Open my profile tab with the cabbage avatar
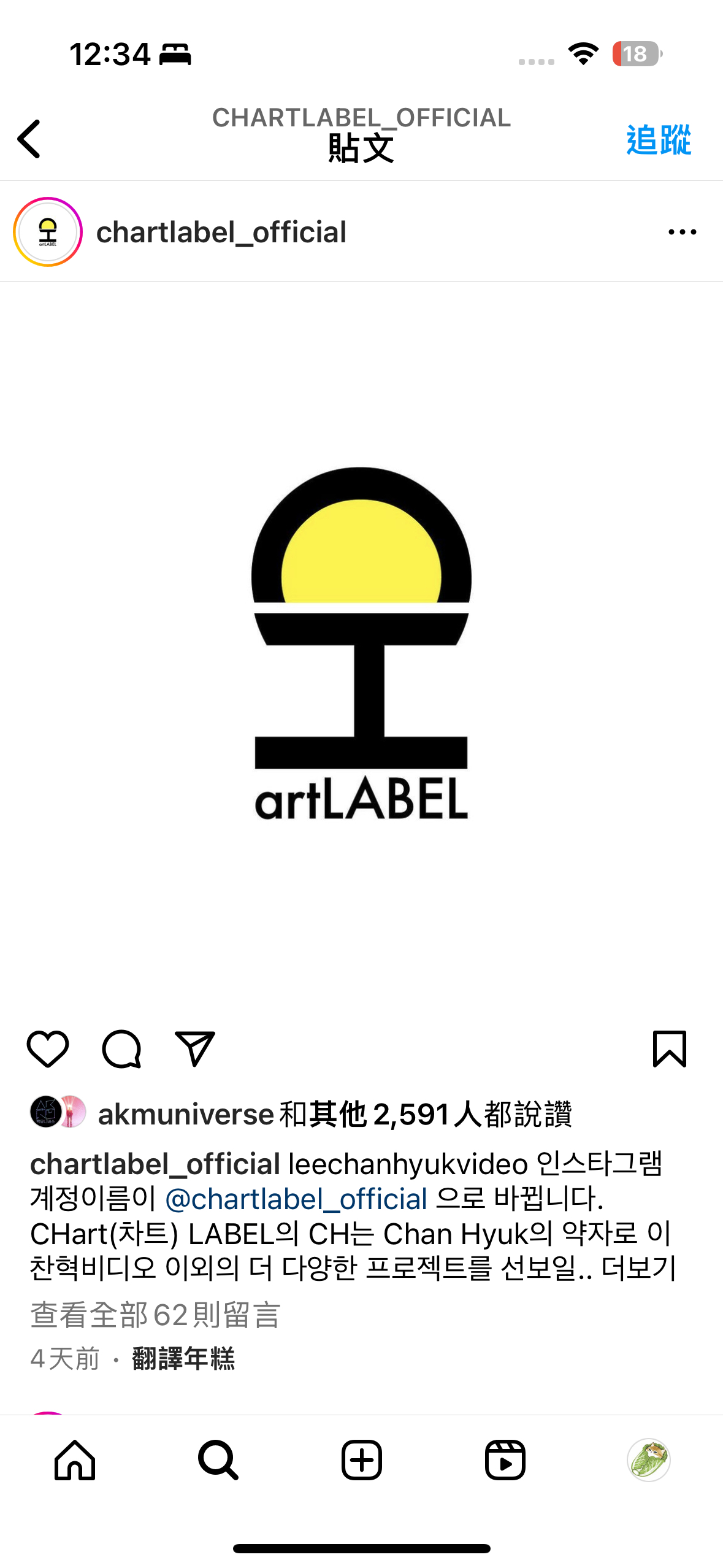723x1568 pixels. point(648,1461)
